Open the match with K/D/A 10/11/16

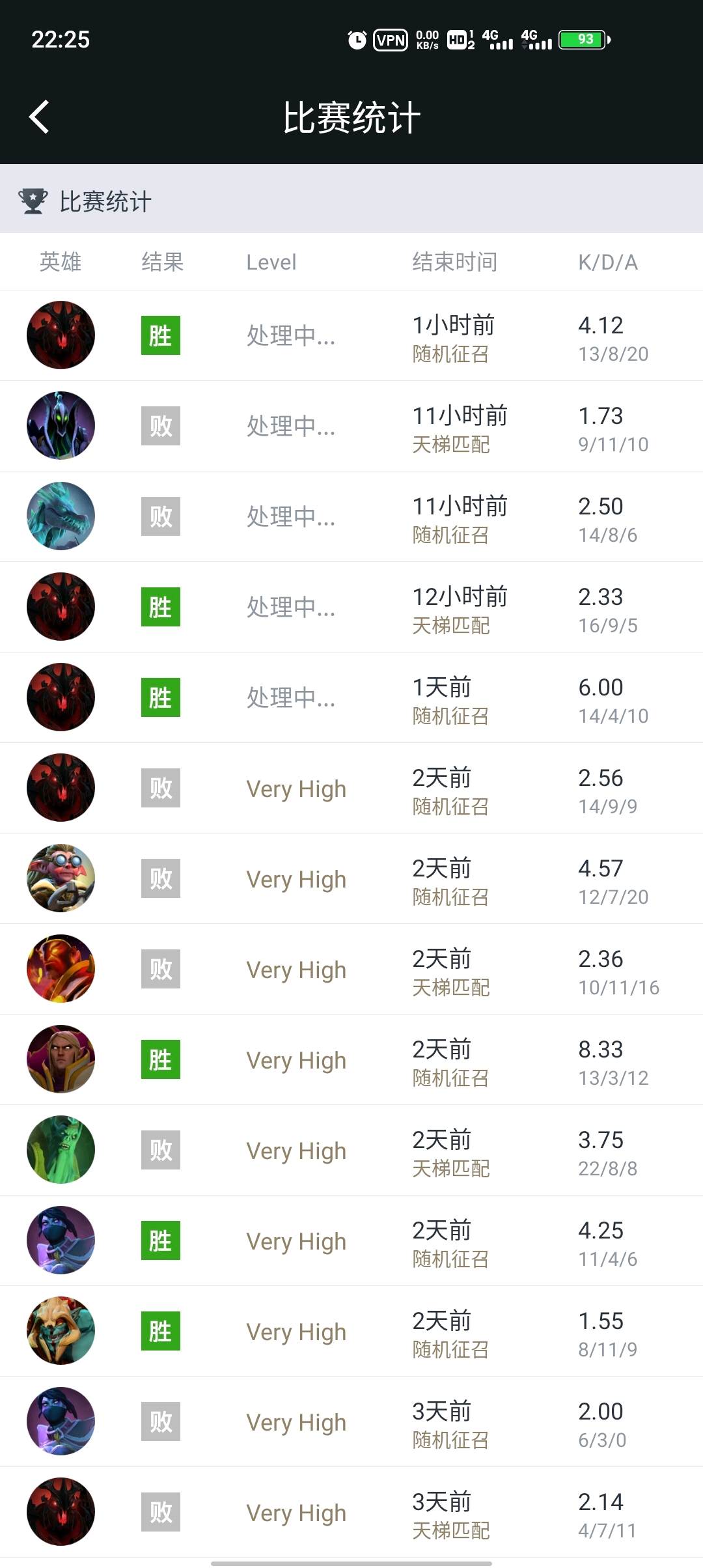(x=351, y=969)
